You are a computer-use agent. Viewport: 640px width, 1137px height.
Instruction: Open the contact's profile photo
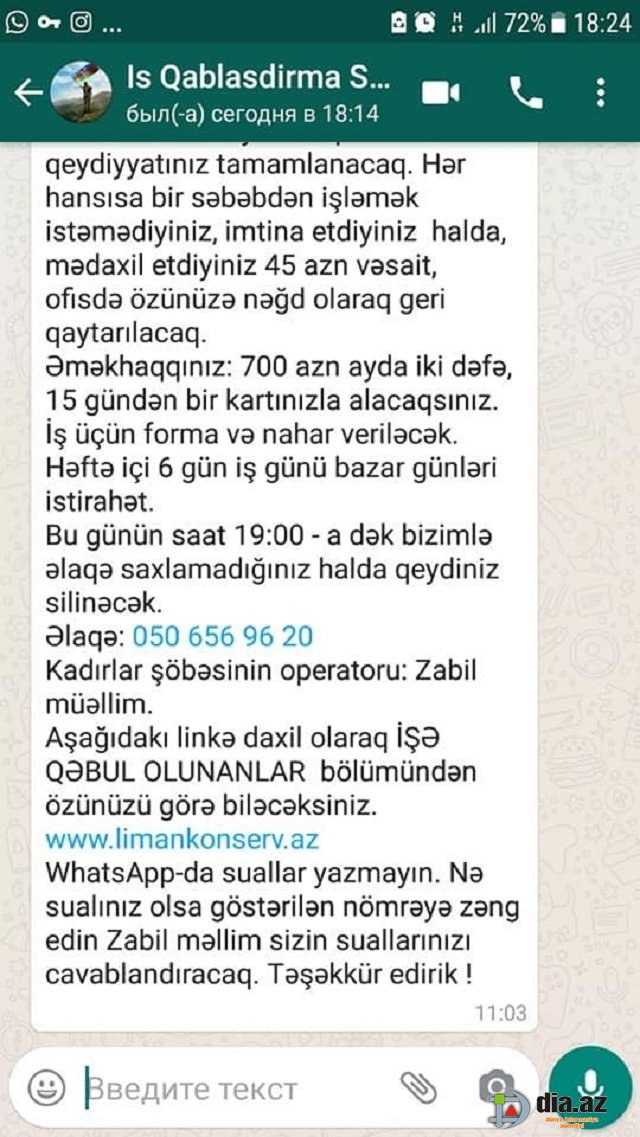[80, 92]
